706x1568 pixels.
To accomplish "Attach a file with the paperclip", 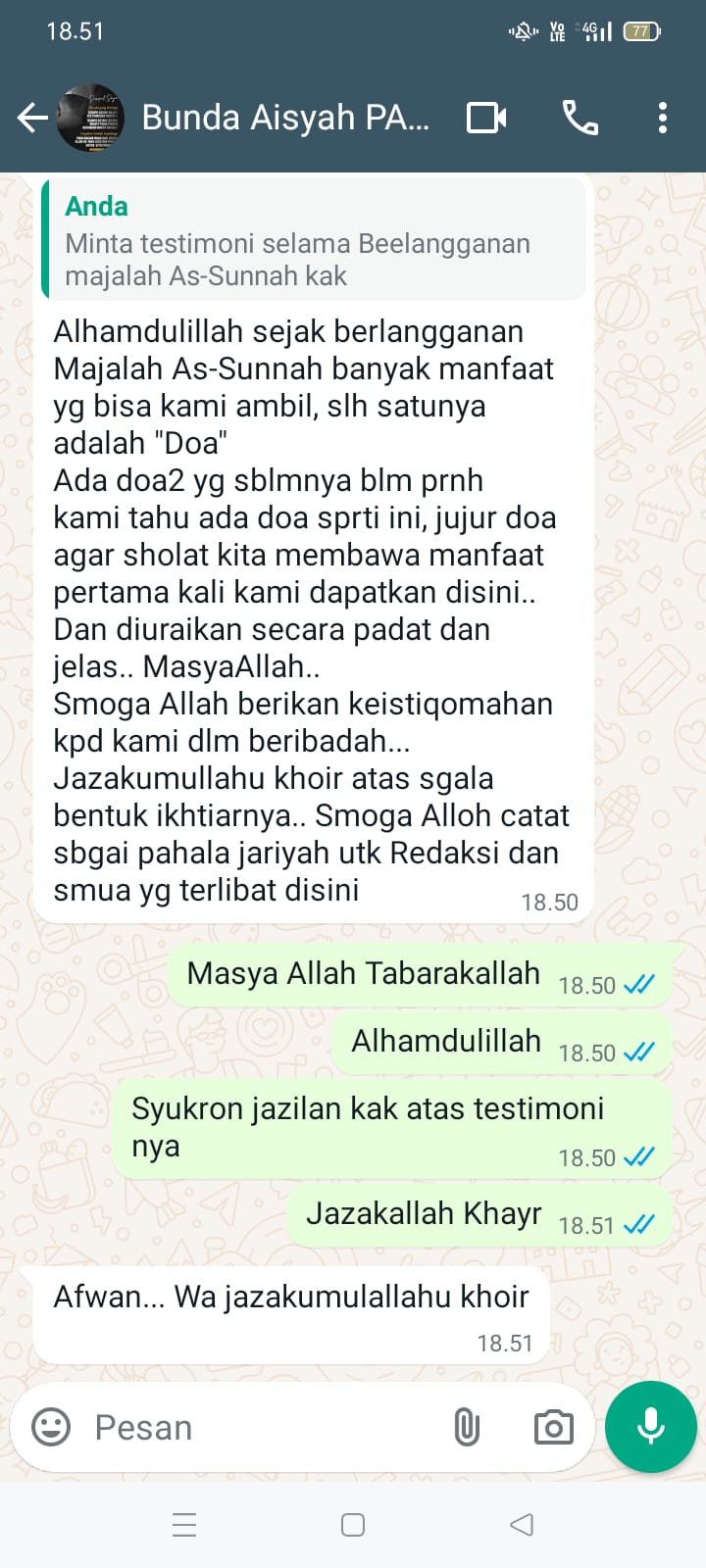I will 467,1427.
